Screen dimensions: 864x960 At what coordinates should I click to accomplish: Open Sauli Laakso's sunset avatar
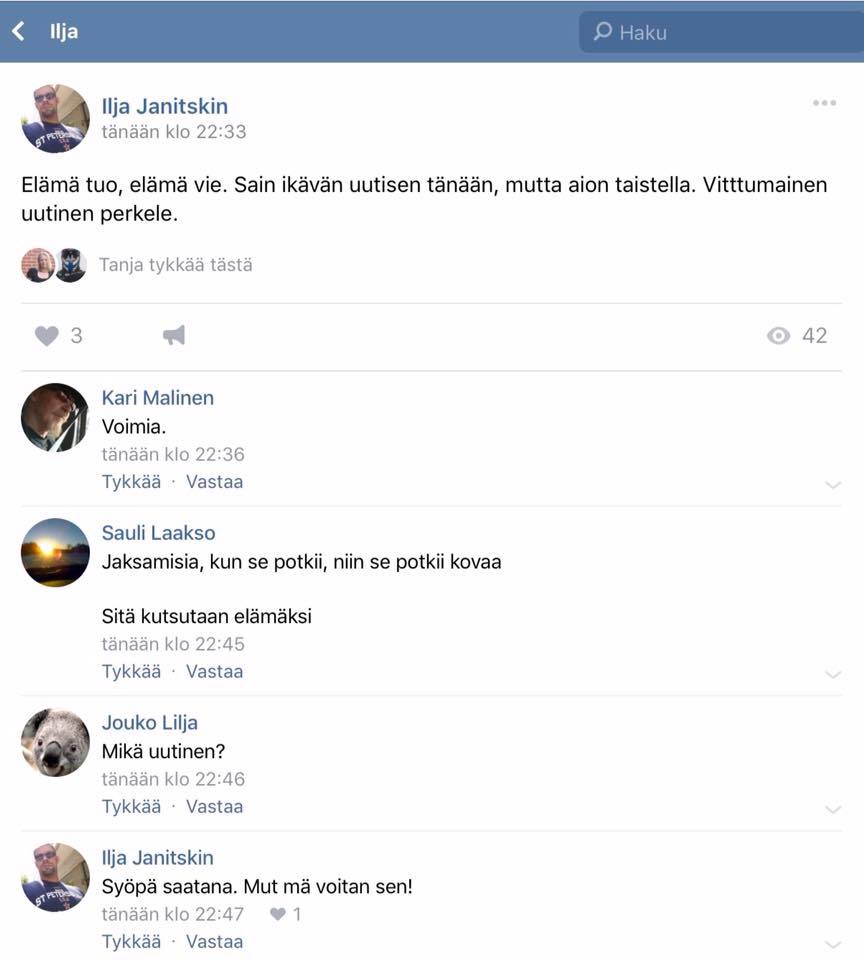click(55, 552)
